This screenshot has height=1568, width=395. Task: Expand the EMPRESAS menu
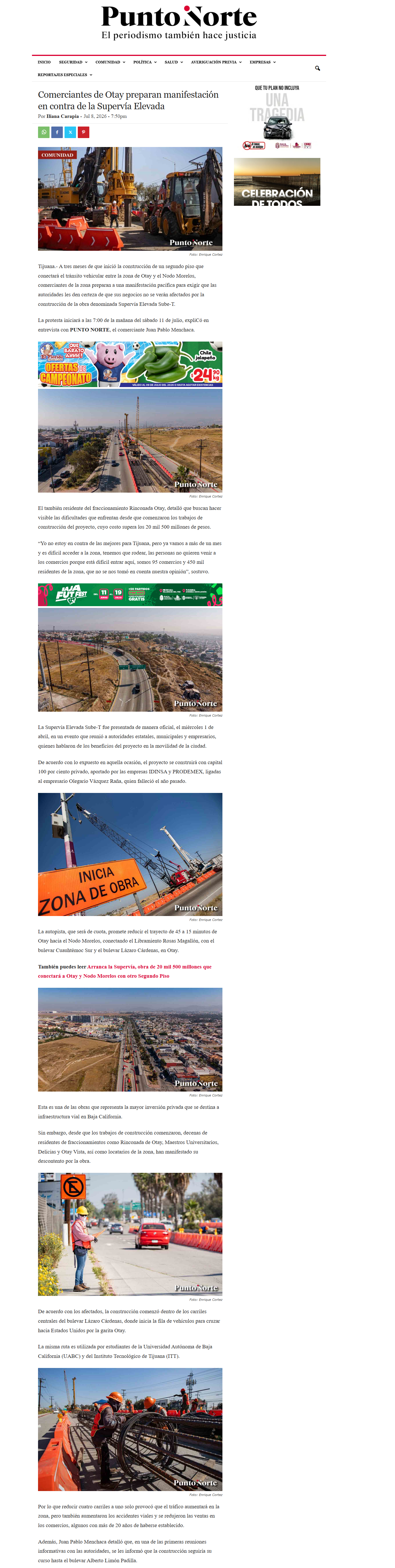point(262,62)
